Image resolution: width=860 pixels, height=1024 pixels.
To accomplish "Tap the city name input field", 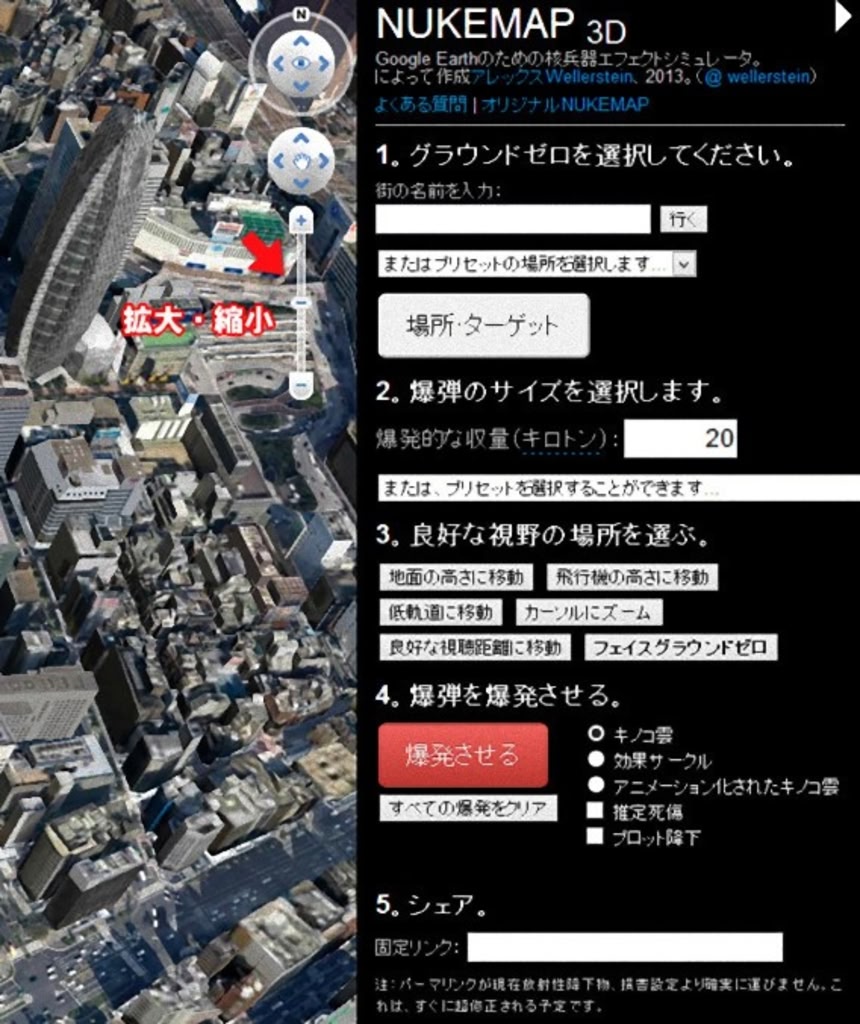I will coord(513,219).
